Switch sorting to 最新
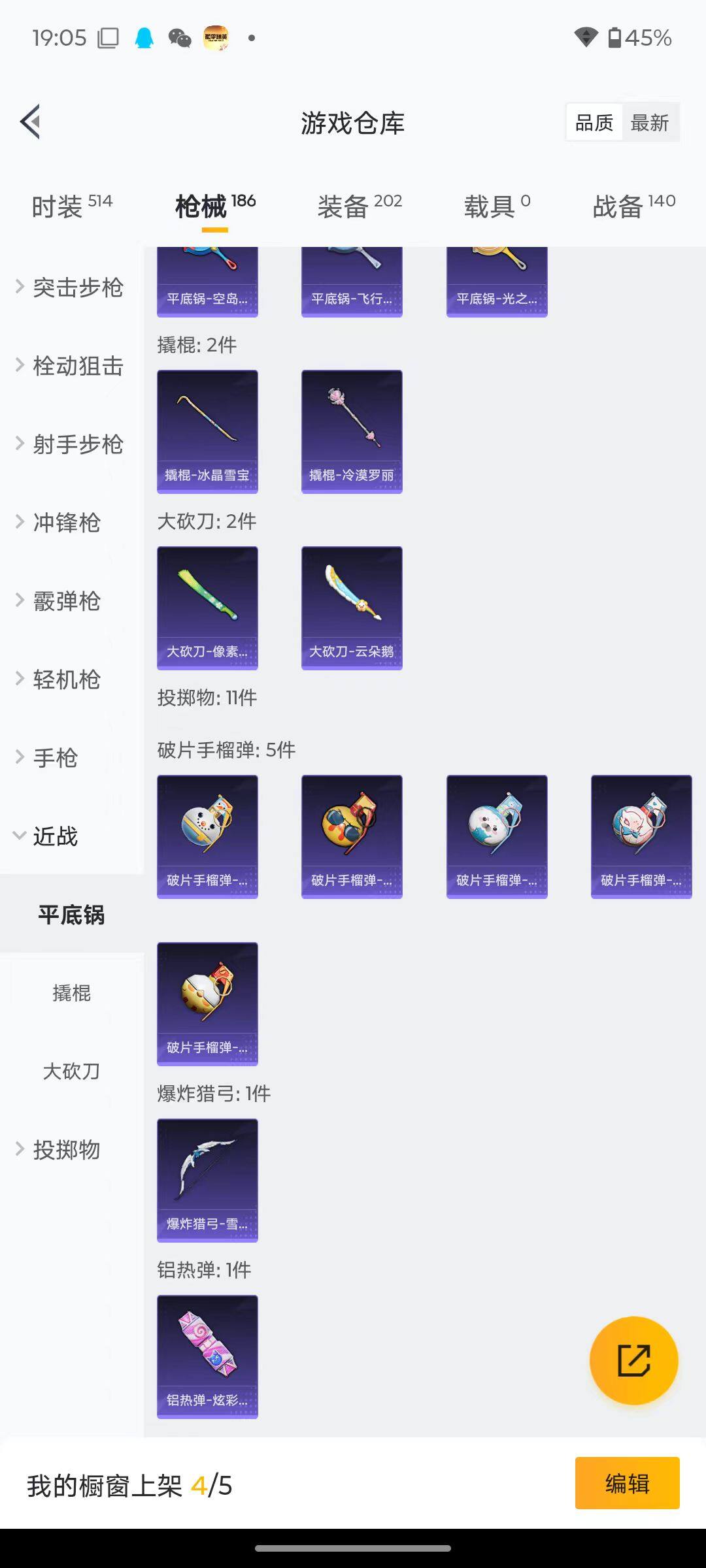This screenshot has width=706, height=1568. tap(650, 122)
